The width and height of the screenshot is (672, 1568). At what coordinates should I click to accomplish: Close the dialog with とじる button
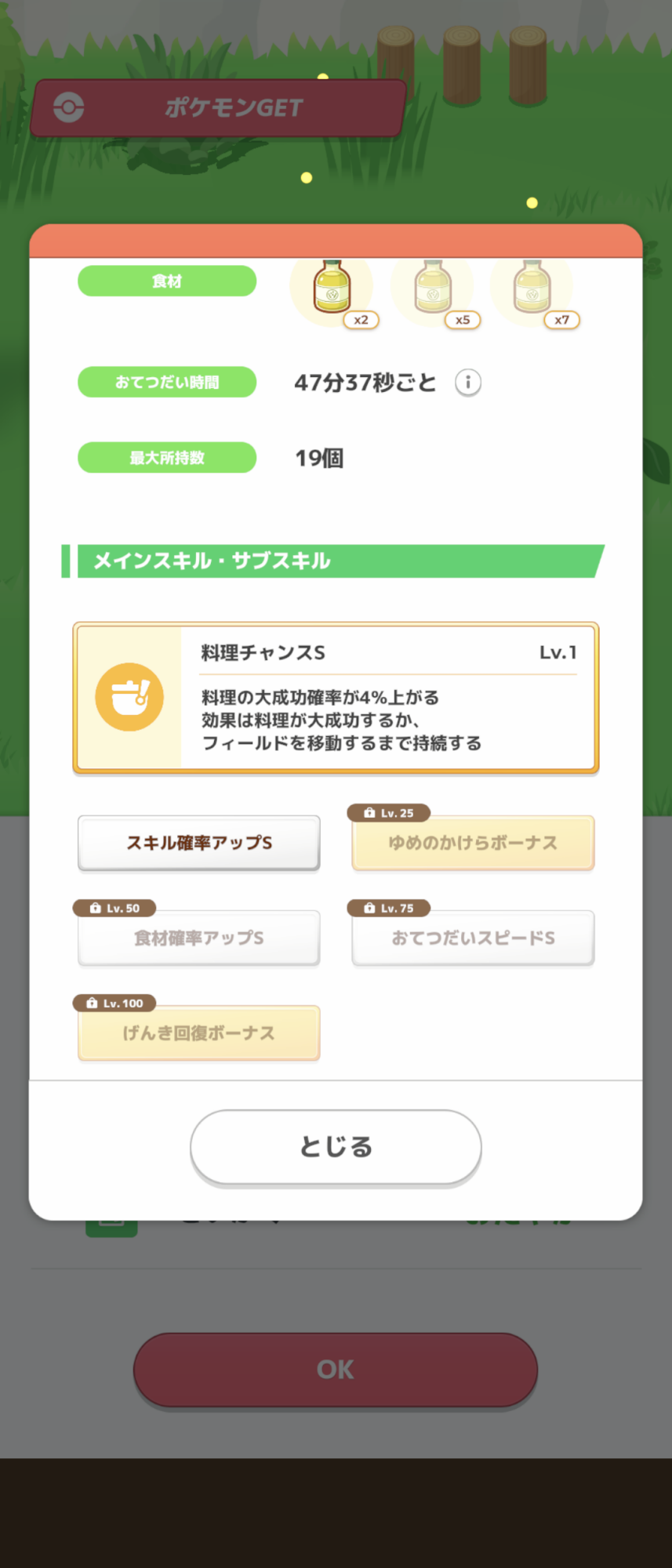tap(336, 1146)
